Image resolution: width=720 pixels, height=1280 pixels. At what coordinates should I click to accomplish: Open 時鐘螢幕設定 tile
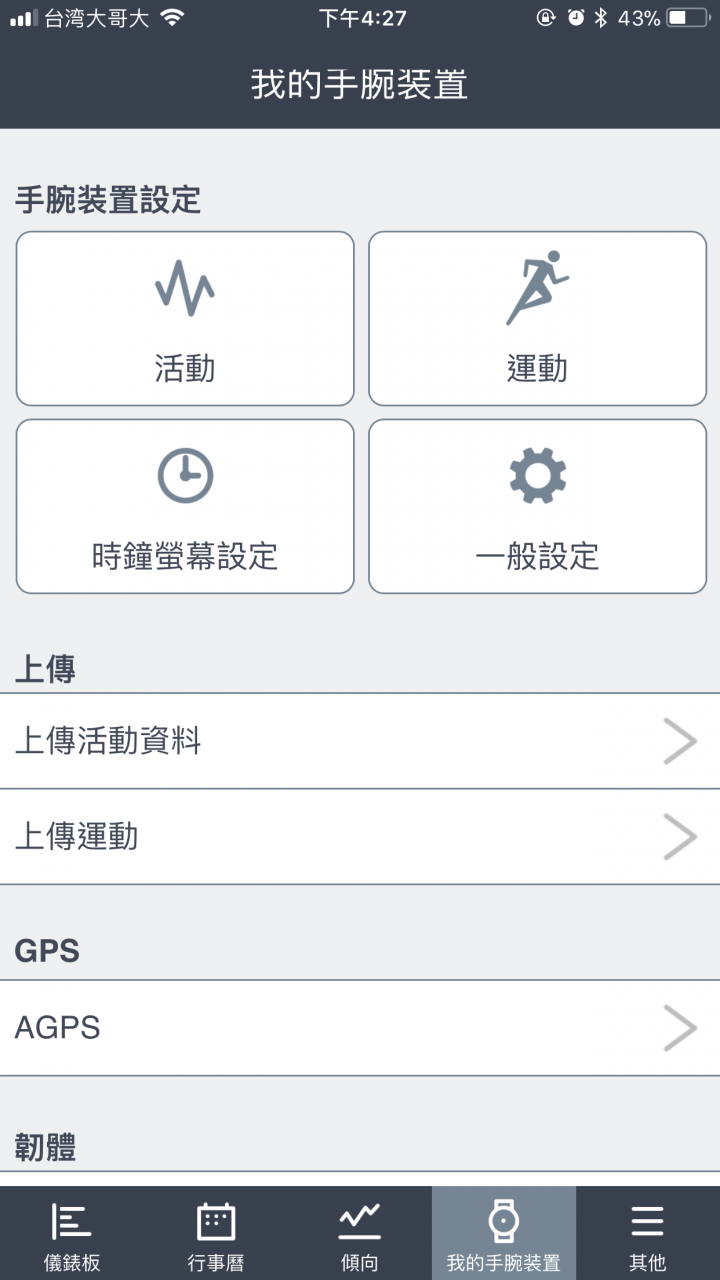tap(185, 506)
